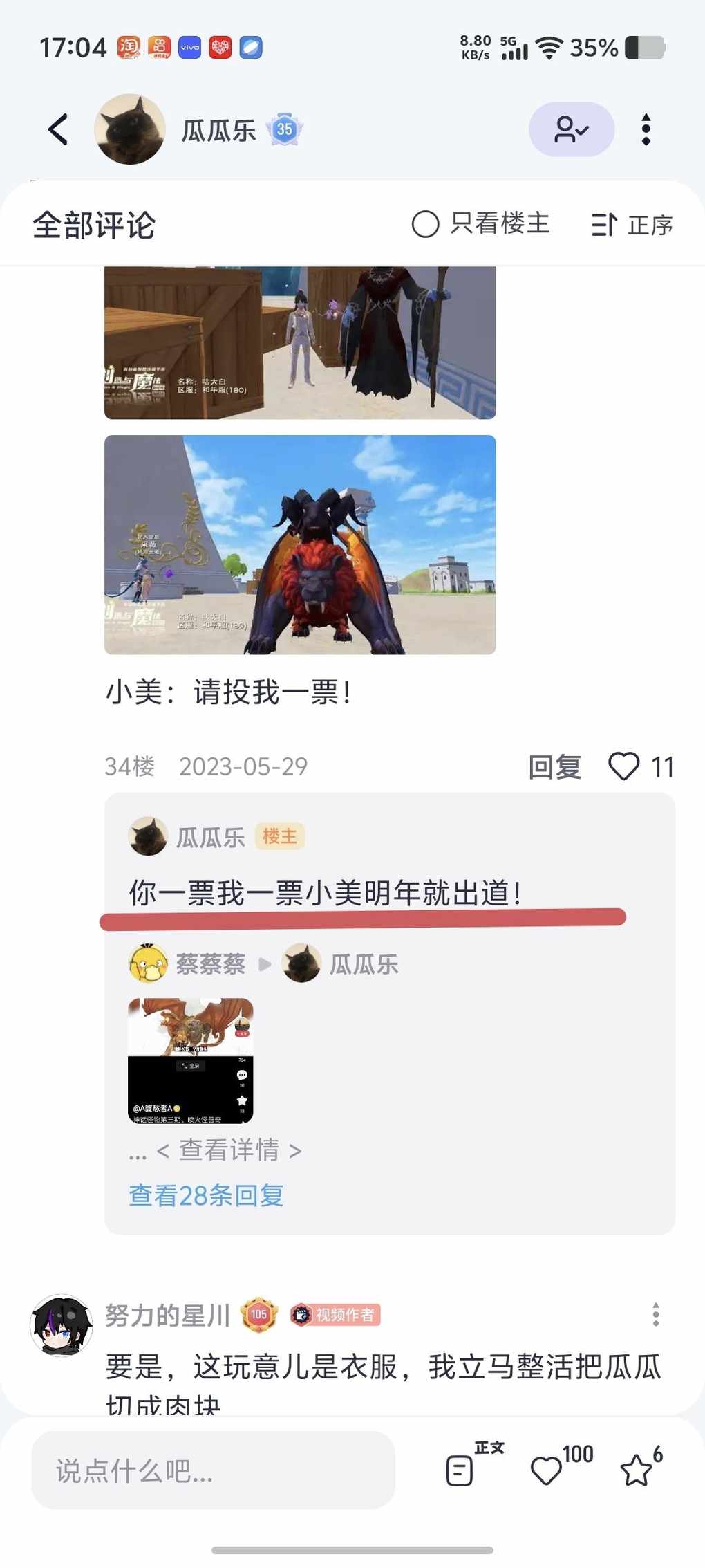Like the post with bottom heart icon
The image size is (705, 1568).
click(546, 1469)
